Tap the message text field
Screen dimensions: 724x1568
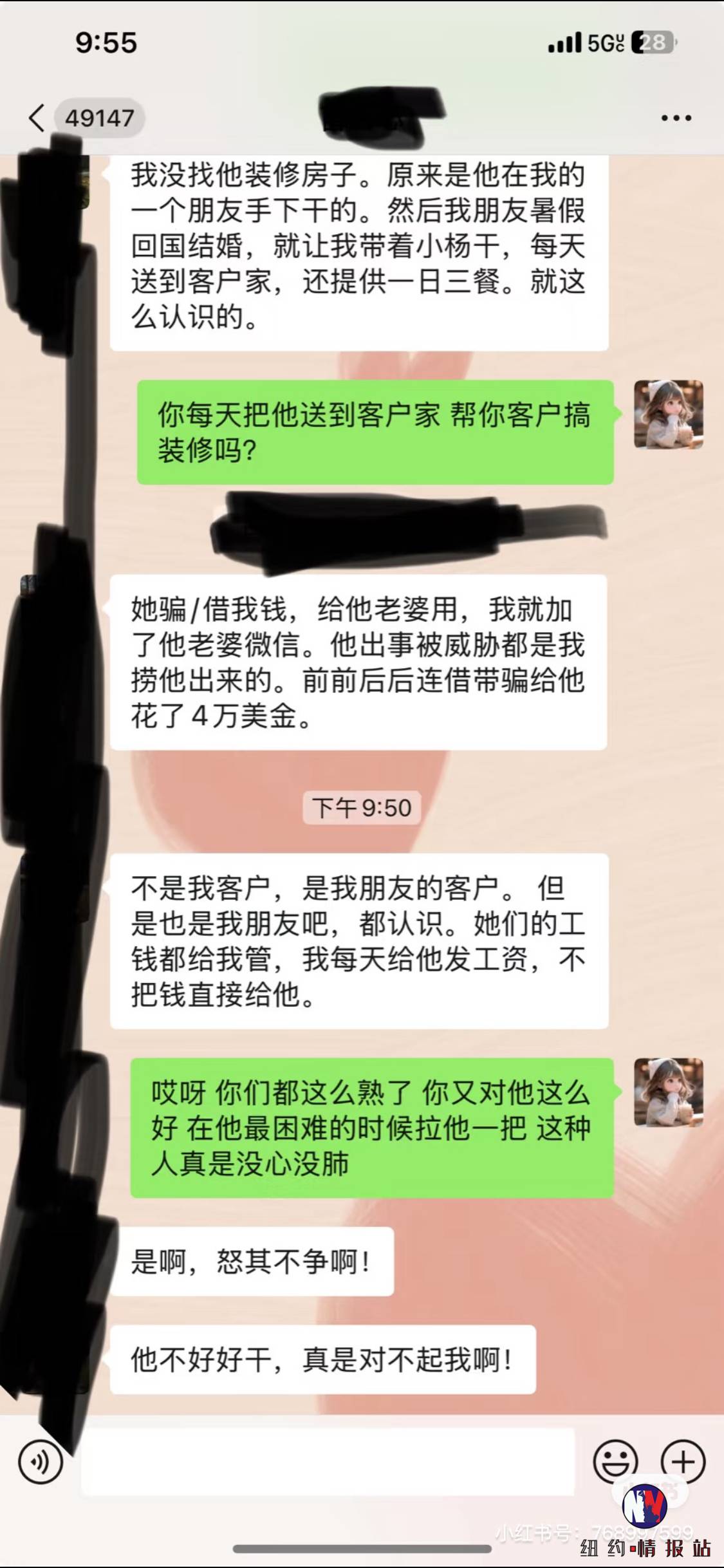[328, 1462]
